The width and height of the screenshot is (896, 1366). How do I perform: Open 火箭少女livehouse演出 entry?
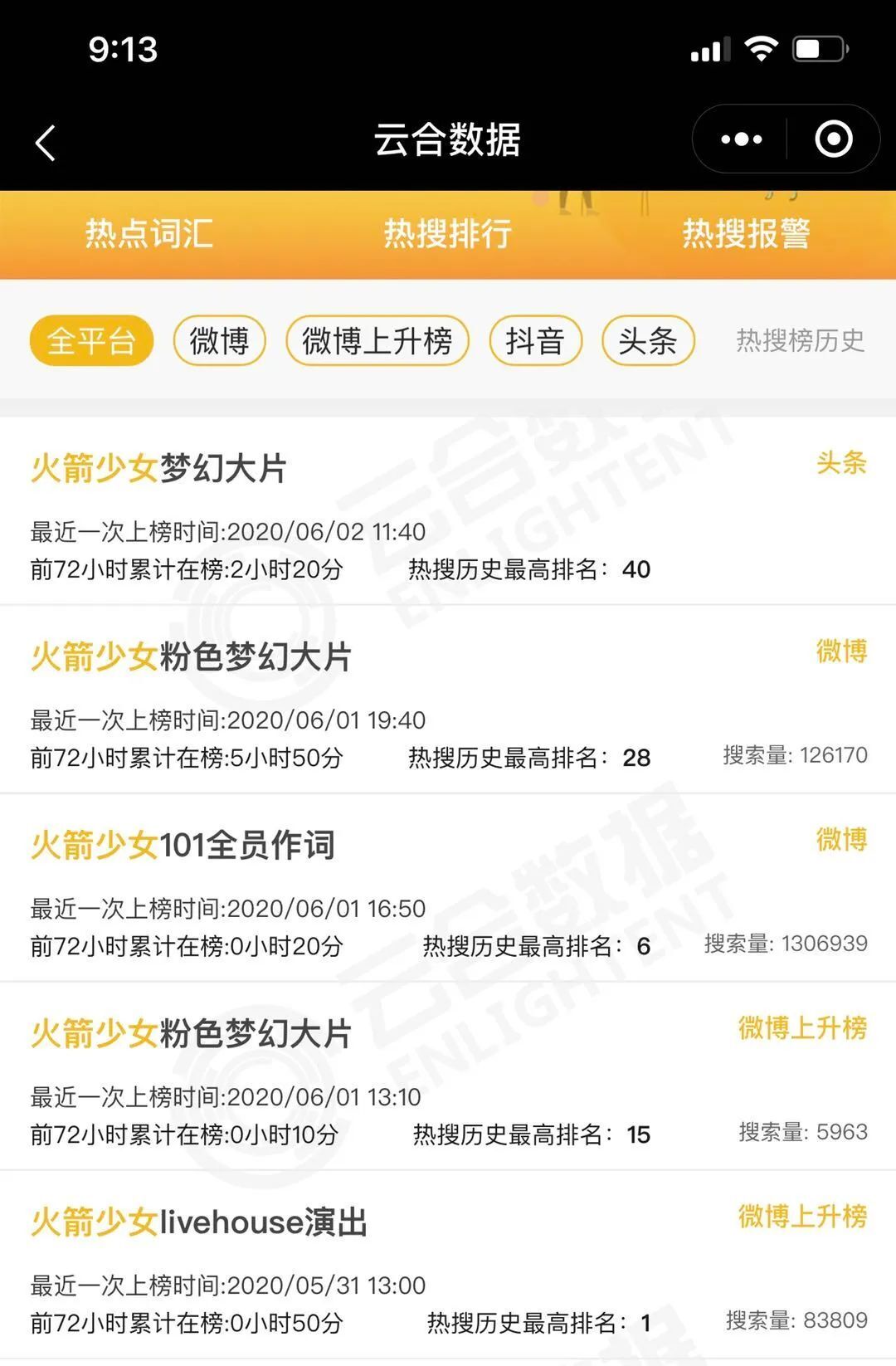199,1222
